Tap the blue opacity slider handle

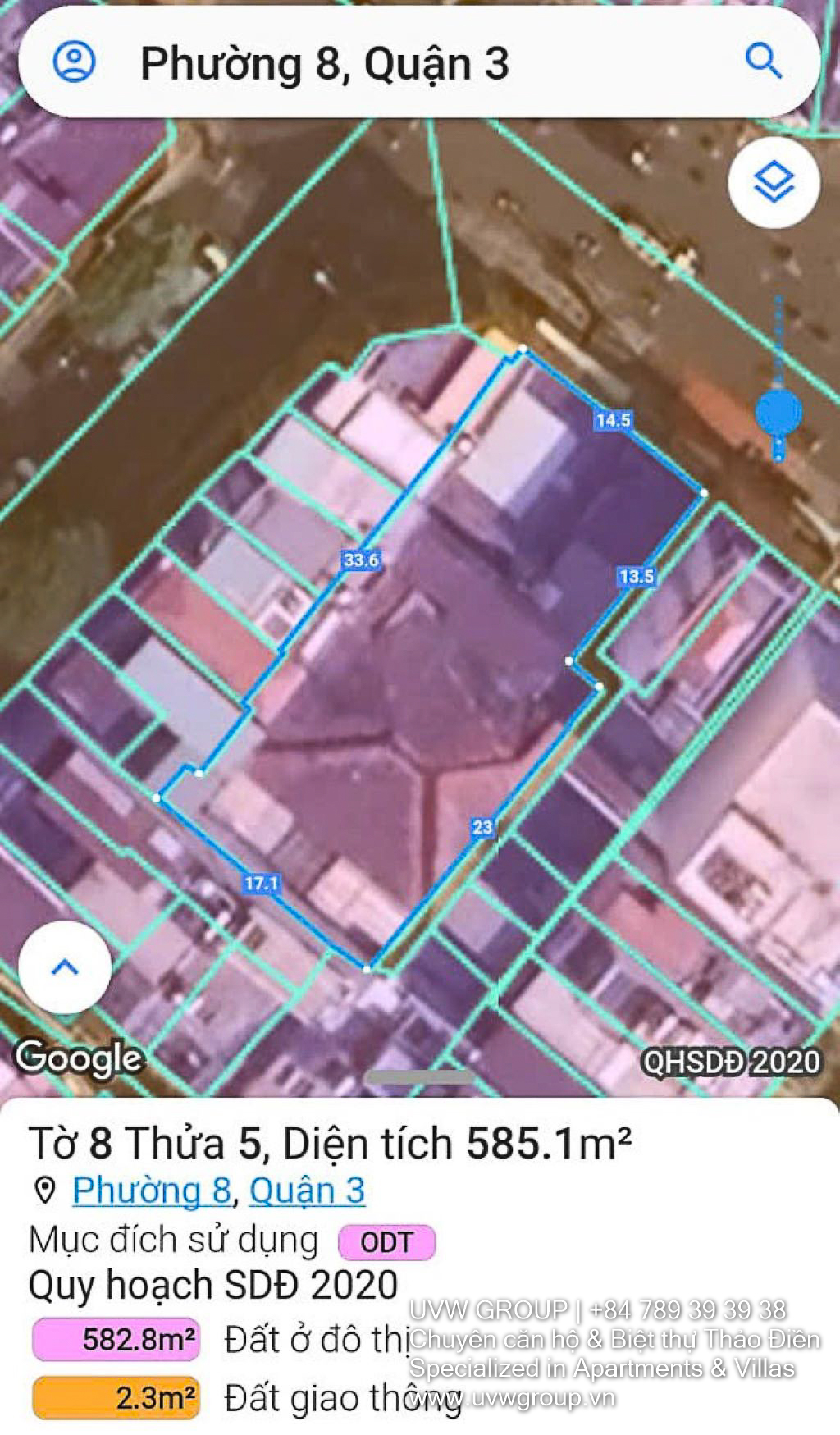click(x=778, y=412)
